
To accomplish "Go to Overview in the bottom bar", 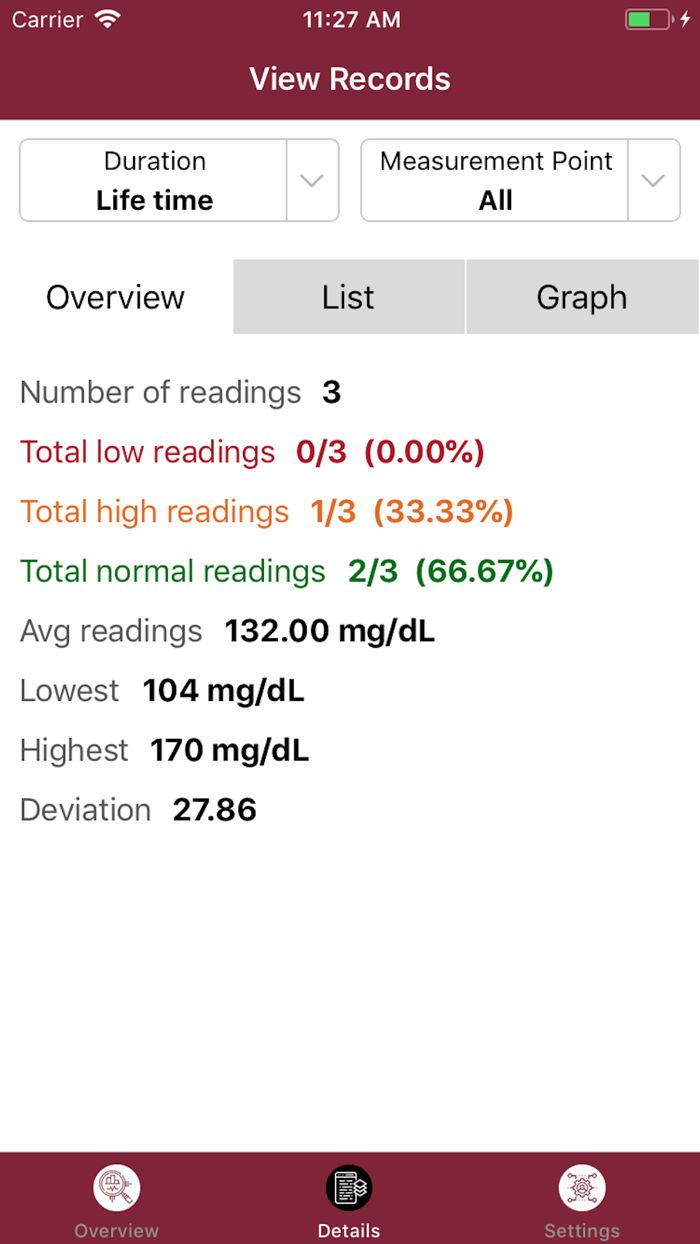I will click(x=116, y=1200).
